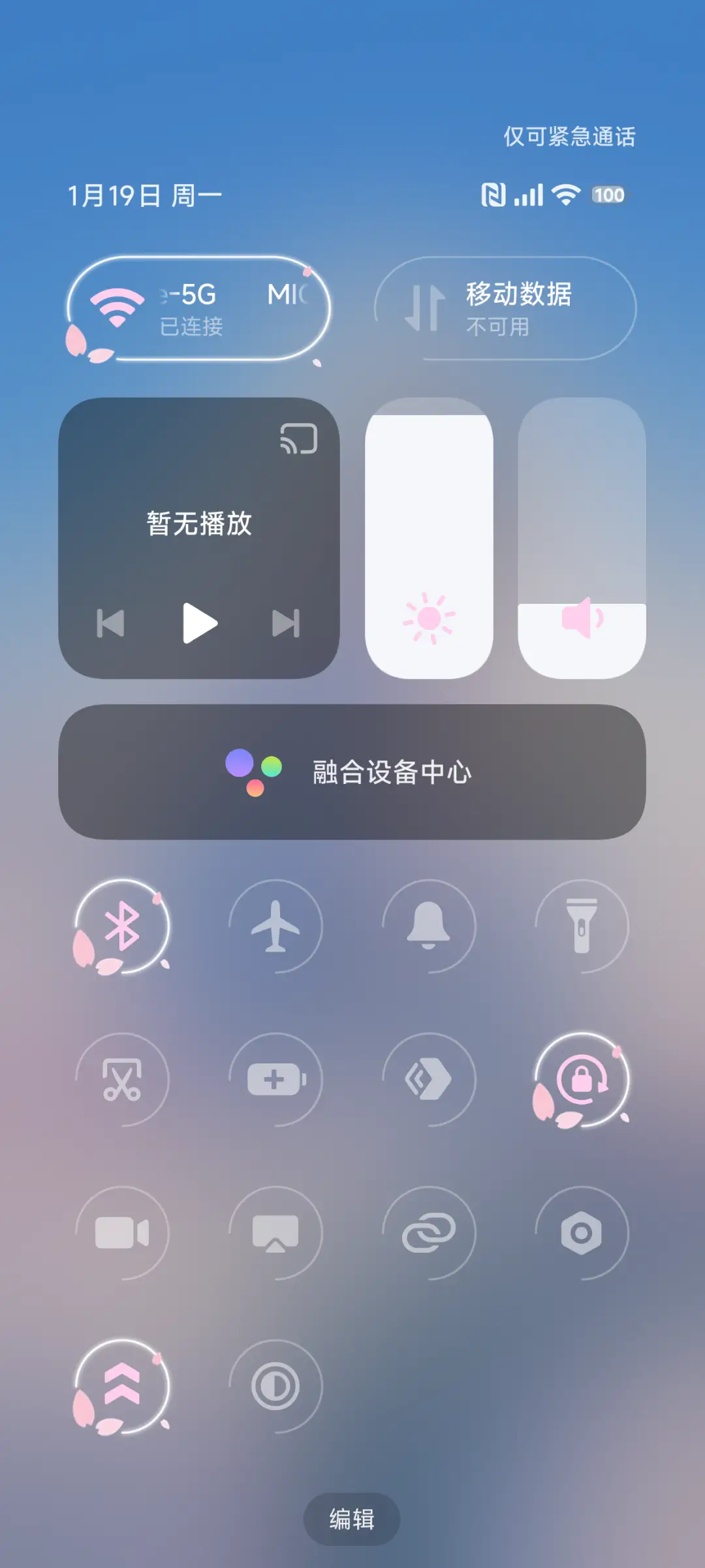Tap the 编辑 button
This screenshot has width=705, height=1568.
(x=351, y=1519)
